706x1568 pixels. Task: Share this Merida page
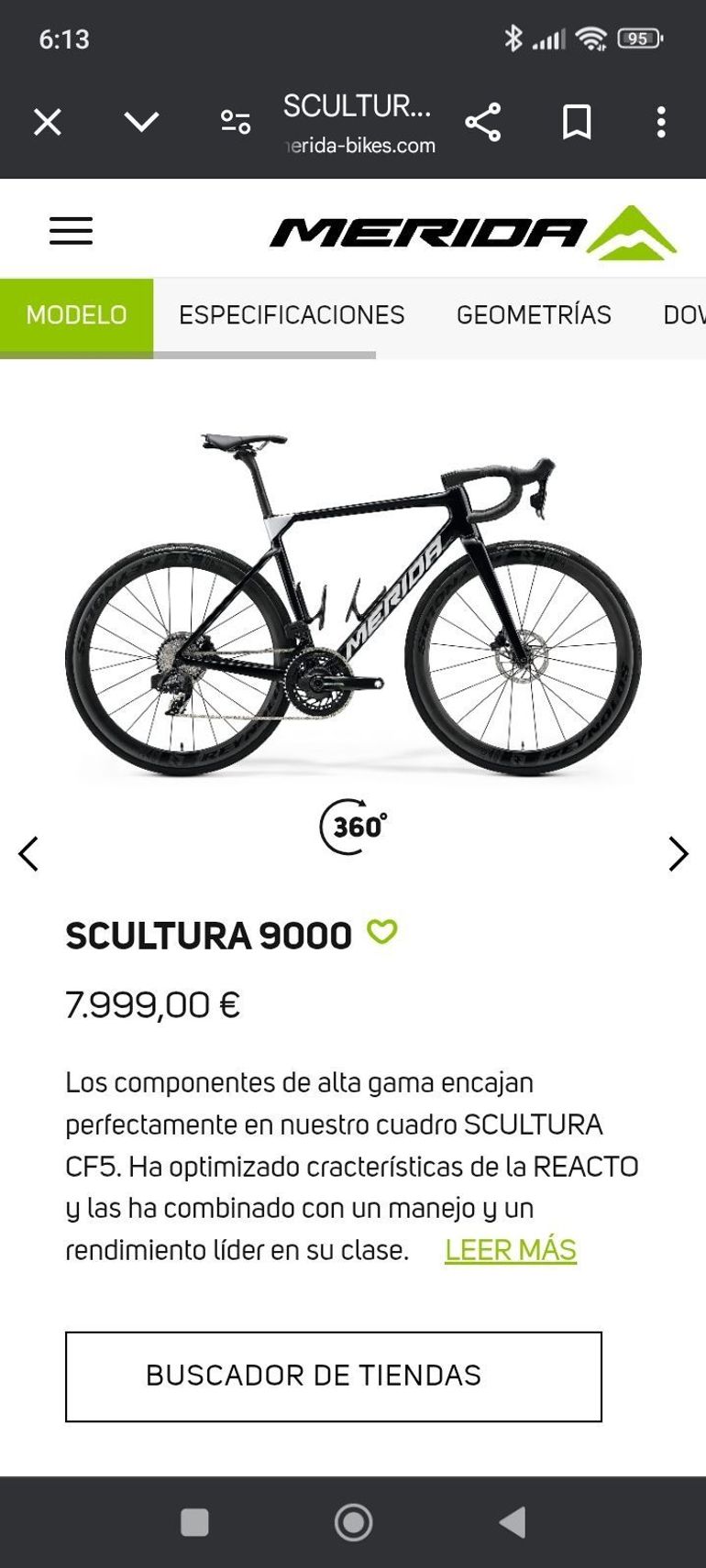[483, 122]
